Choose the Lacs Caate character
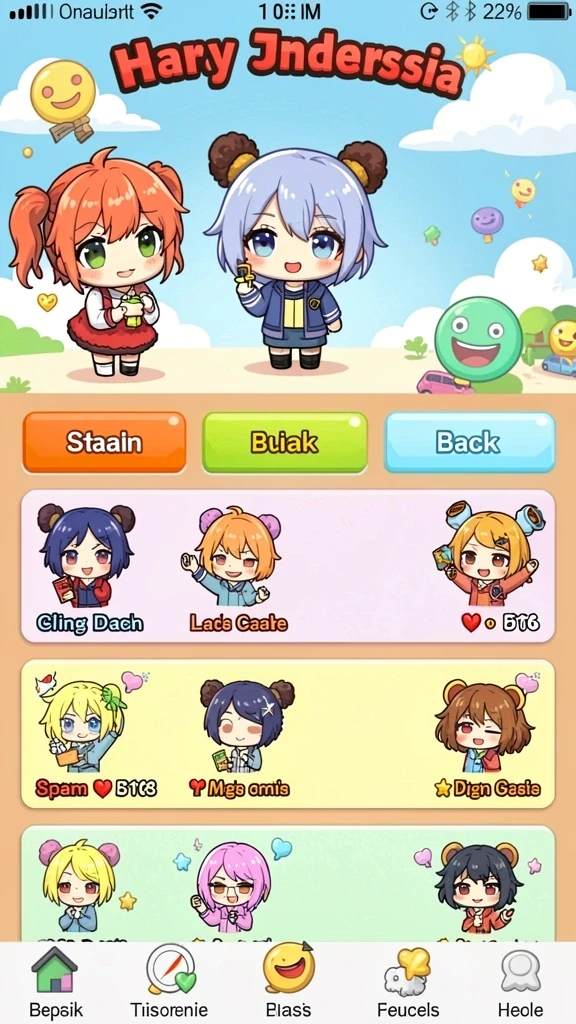This screenshot has width=576, height=1024. (x=238, y=568)
